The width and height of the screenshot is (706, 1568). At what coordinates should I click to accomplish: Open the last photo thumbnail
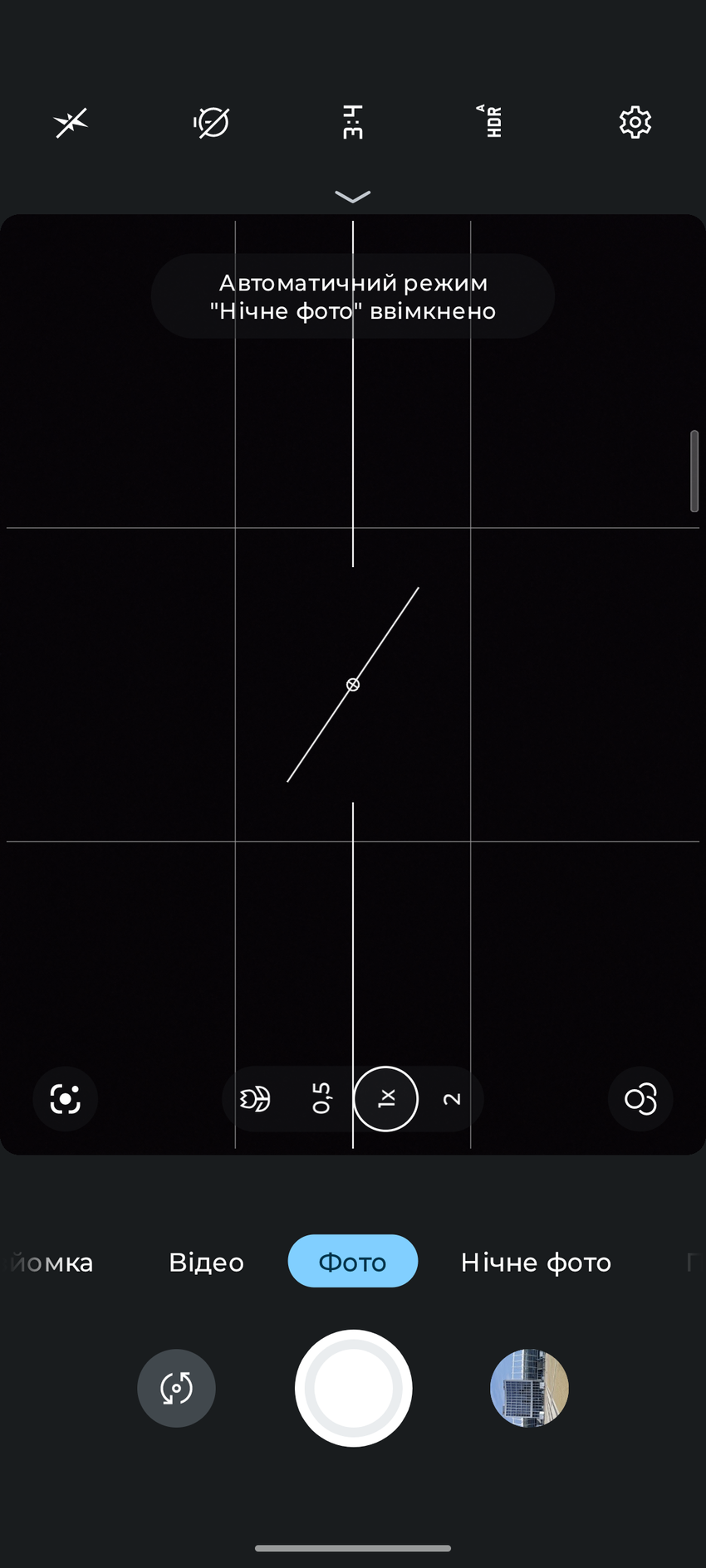tap(529, 1388)
